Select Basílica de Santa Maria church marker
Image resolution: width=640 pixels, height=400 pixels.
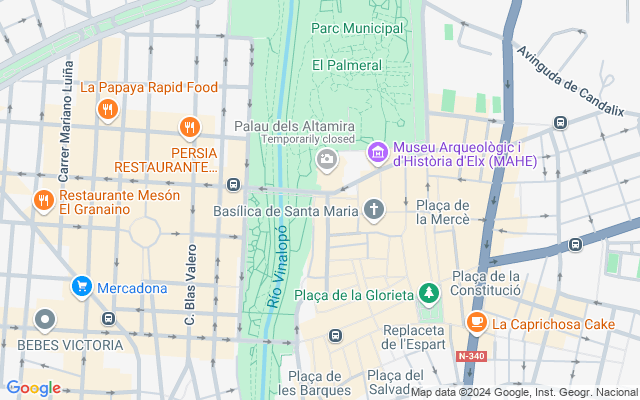(373, 210)
